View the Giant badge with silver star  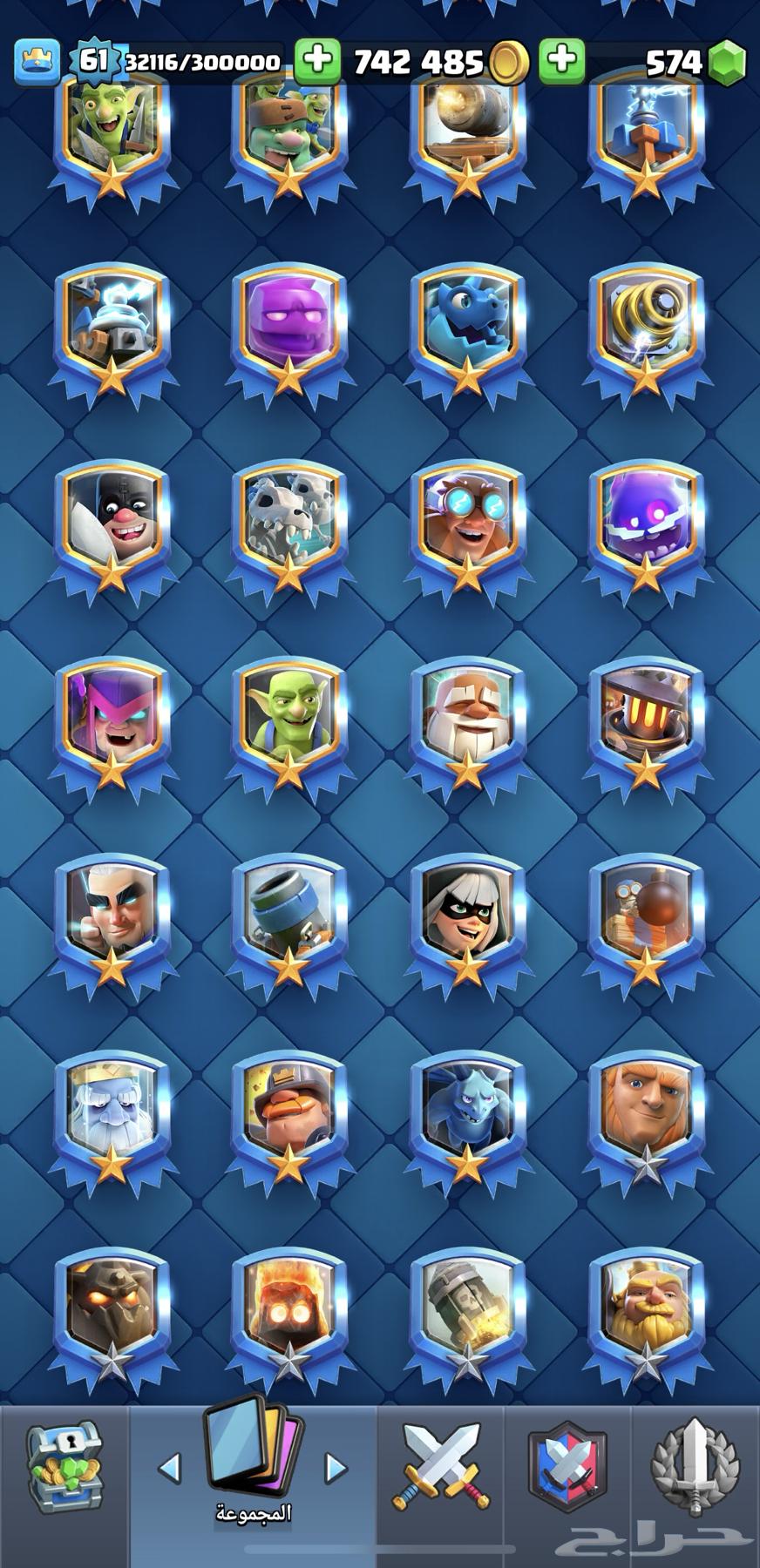[x=645, y=1112]
